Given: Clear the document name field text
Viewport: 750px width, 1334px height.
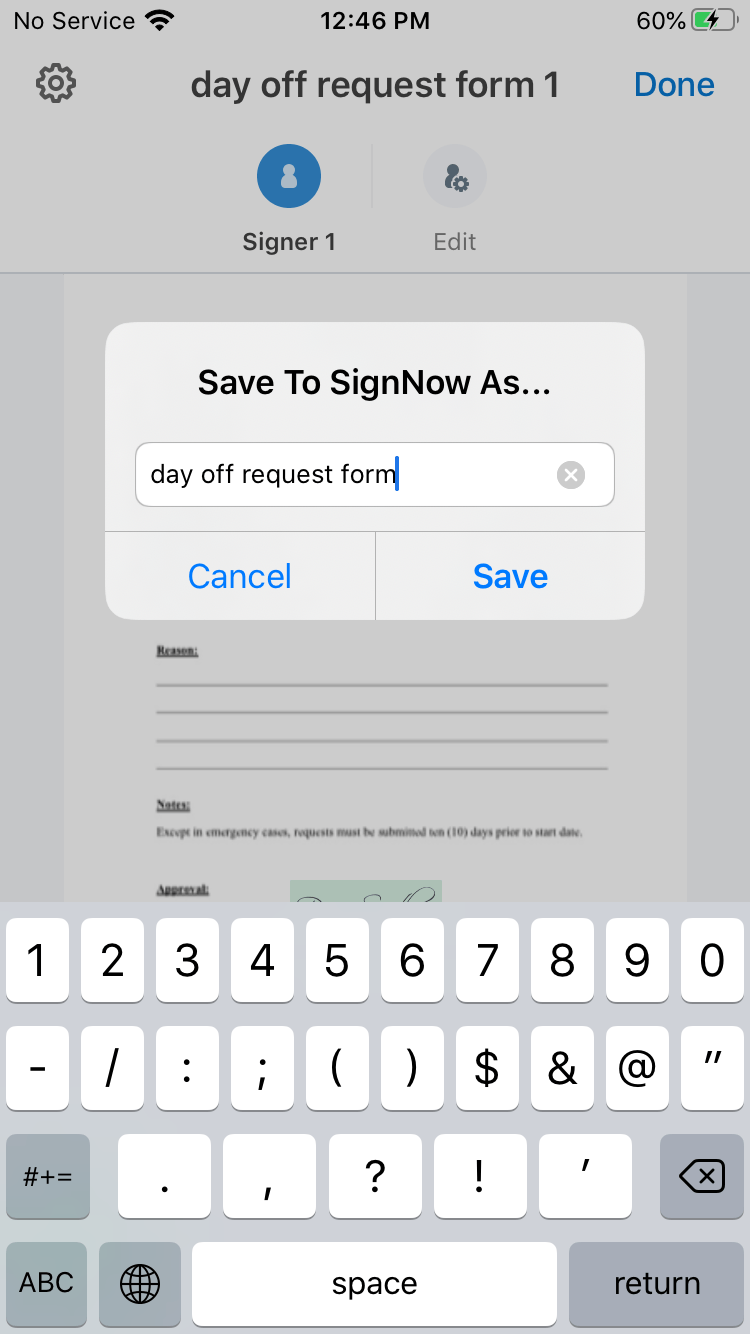Looking at the screenshot, I should [x=571, y=475].
